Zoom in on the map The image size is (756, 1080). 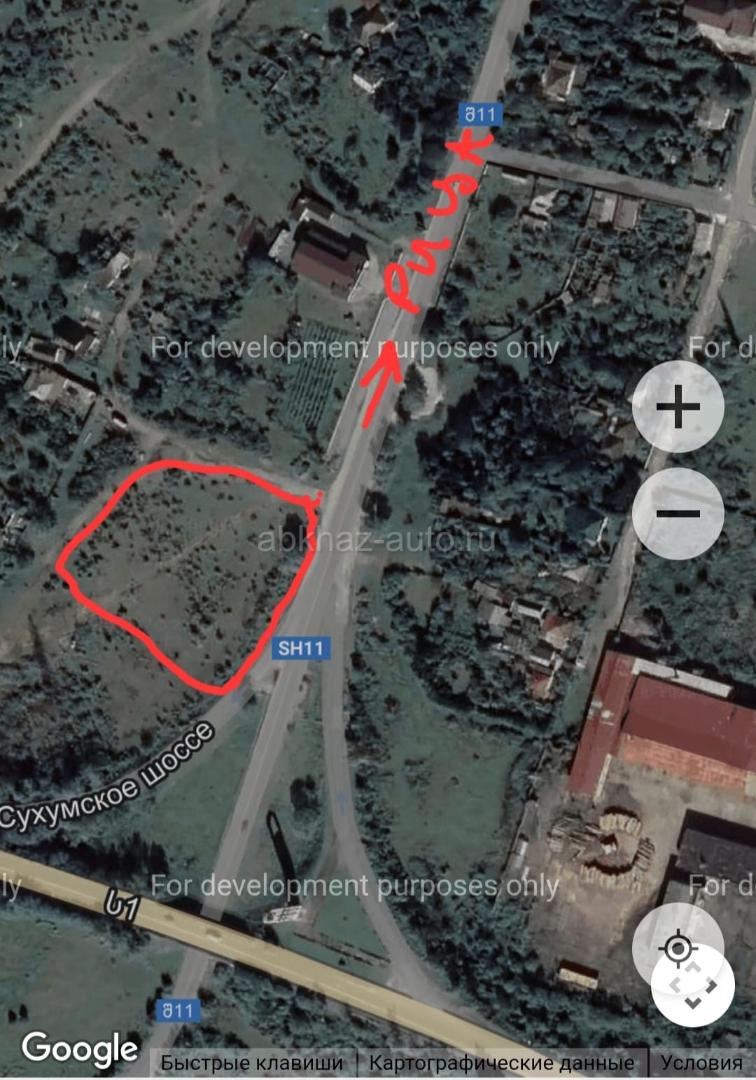point(678,408)
